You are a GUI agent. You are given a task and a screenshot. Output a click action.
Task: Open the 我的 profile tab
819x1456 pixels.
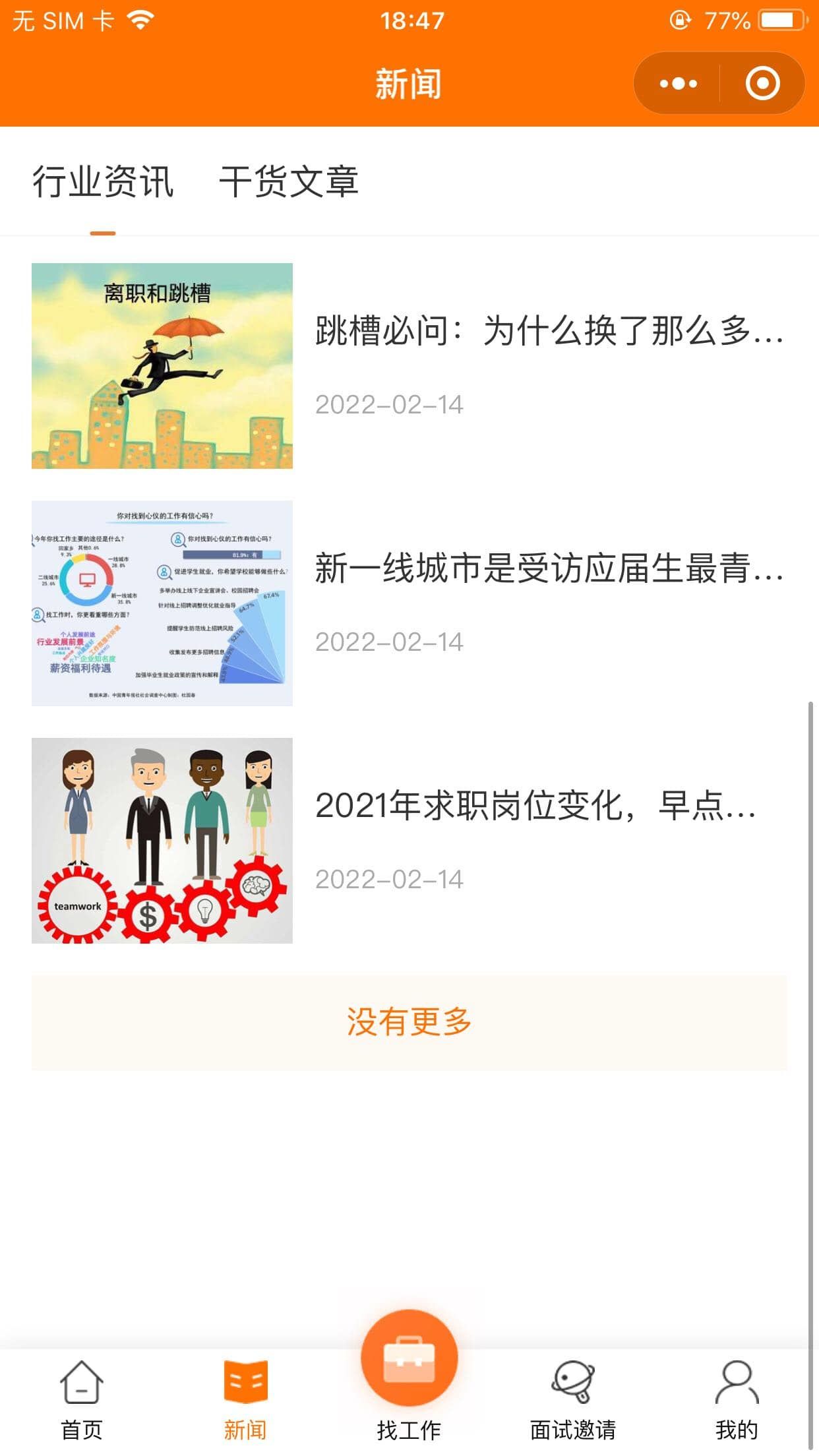(737, 1401)
